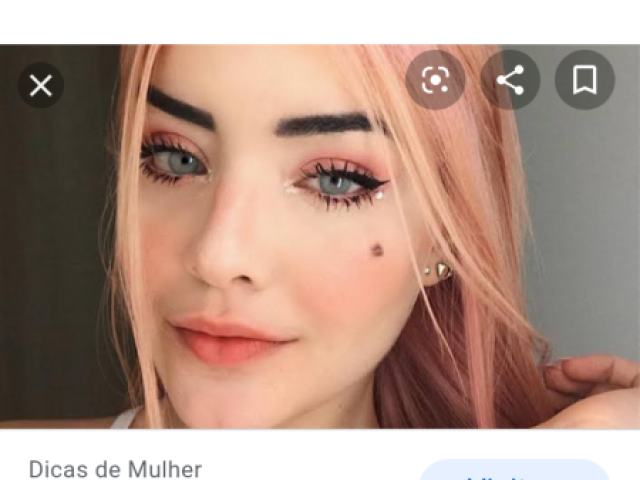Share this image
This screenshot has height=480, width=640.
point(510,81)
